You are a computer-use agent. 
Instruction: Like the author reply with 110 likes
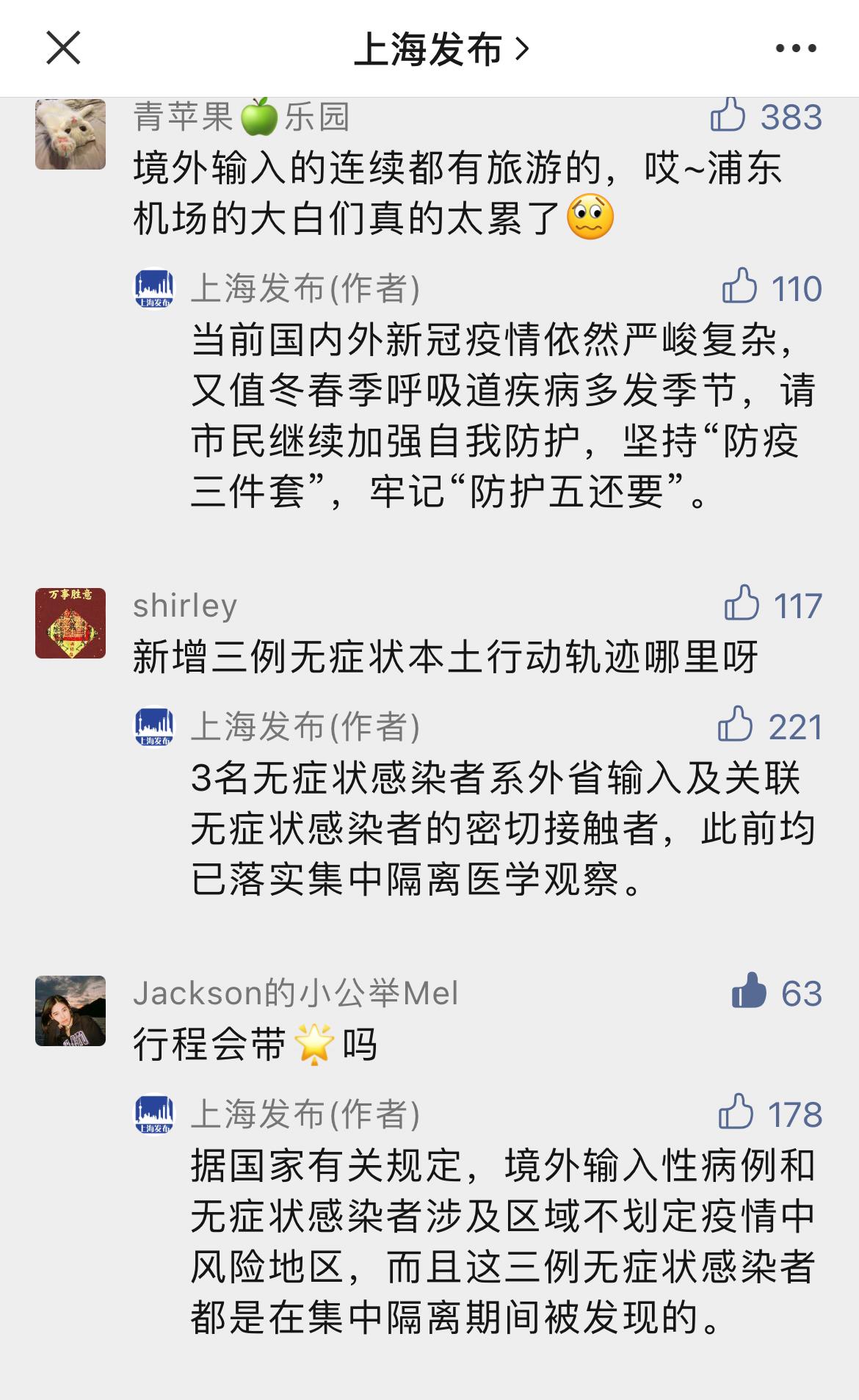[739, 286]
